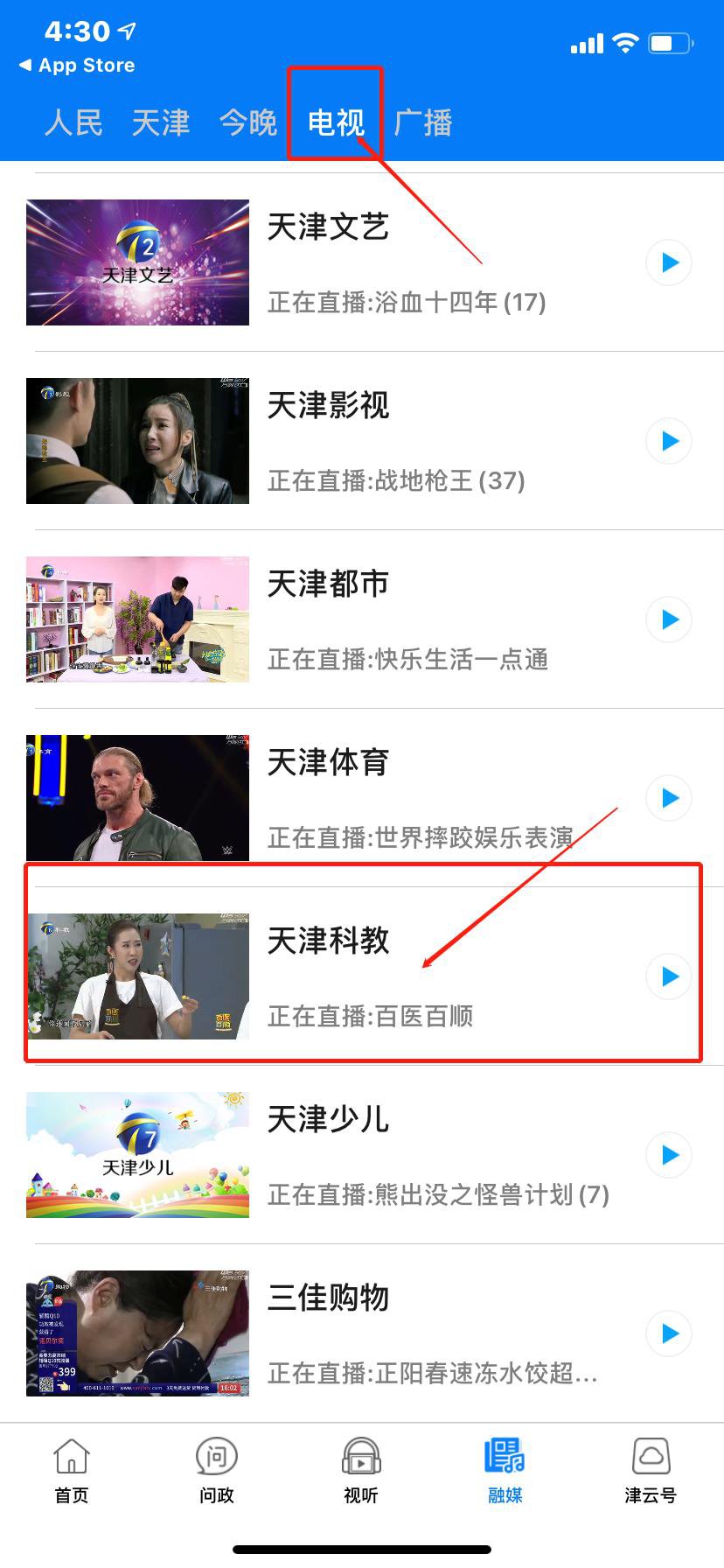
Task: Play the 天津文艺 channel
Action: pyautogui.click(x=669, y=262)
